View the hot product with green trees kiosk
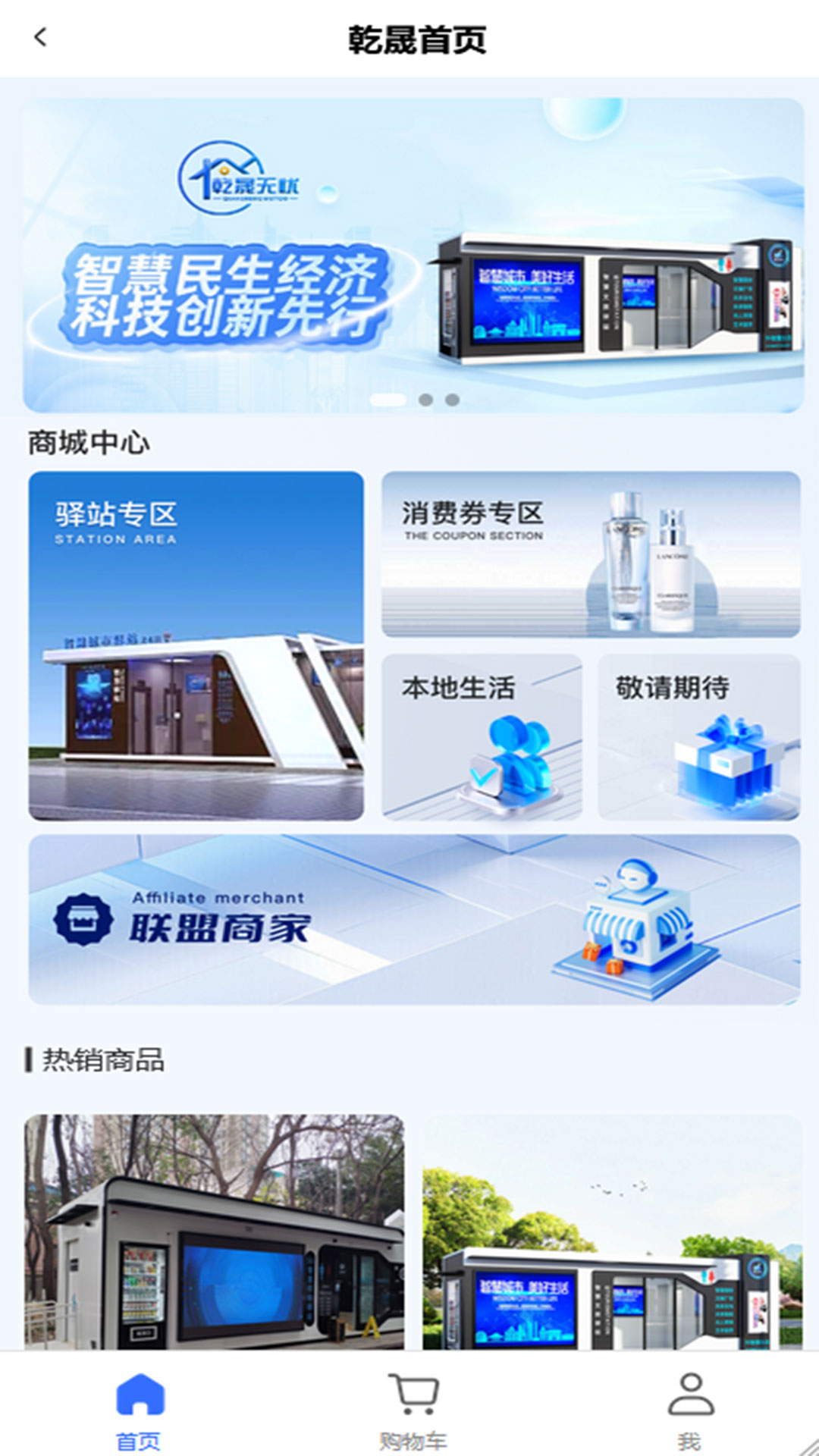Viewport: 819px width, 1456px height. 612,1231
